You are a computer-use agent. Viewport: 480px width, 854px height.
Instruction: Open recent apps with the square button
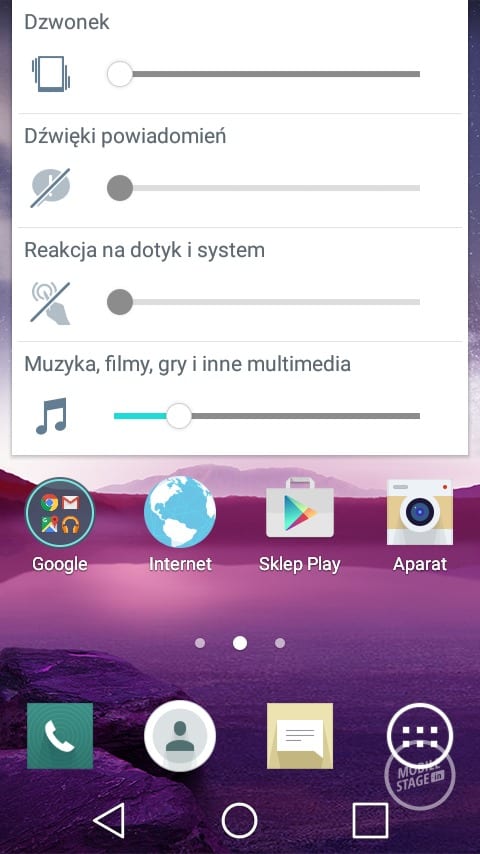(370, 820)
